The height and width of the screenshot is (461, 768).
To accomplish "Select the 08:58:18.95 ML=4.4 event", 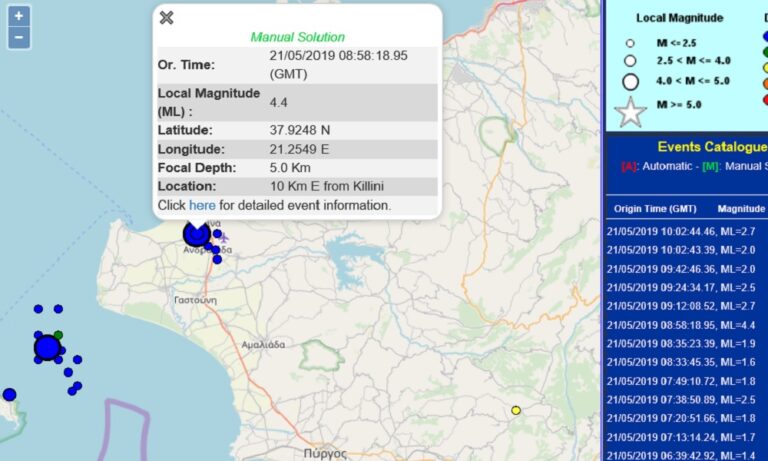I will coord(684,325).
